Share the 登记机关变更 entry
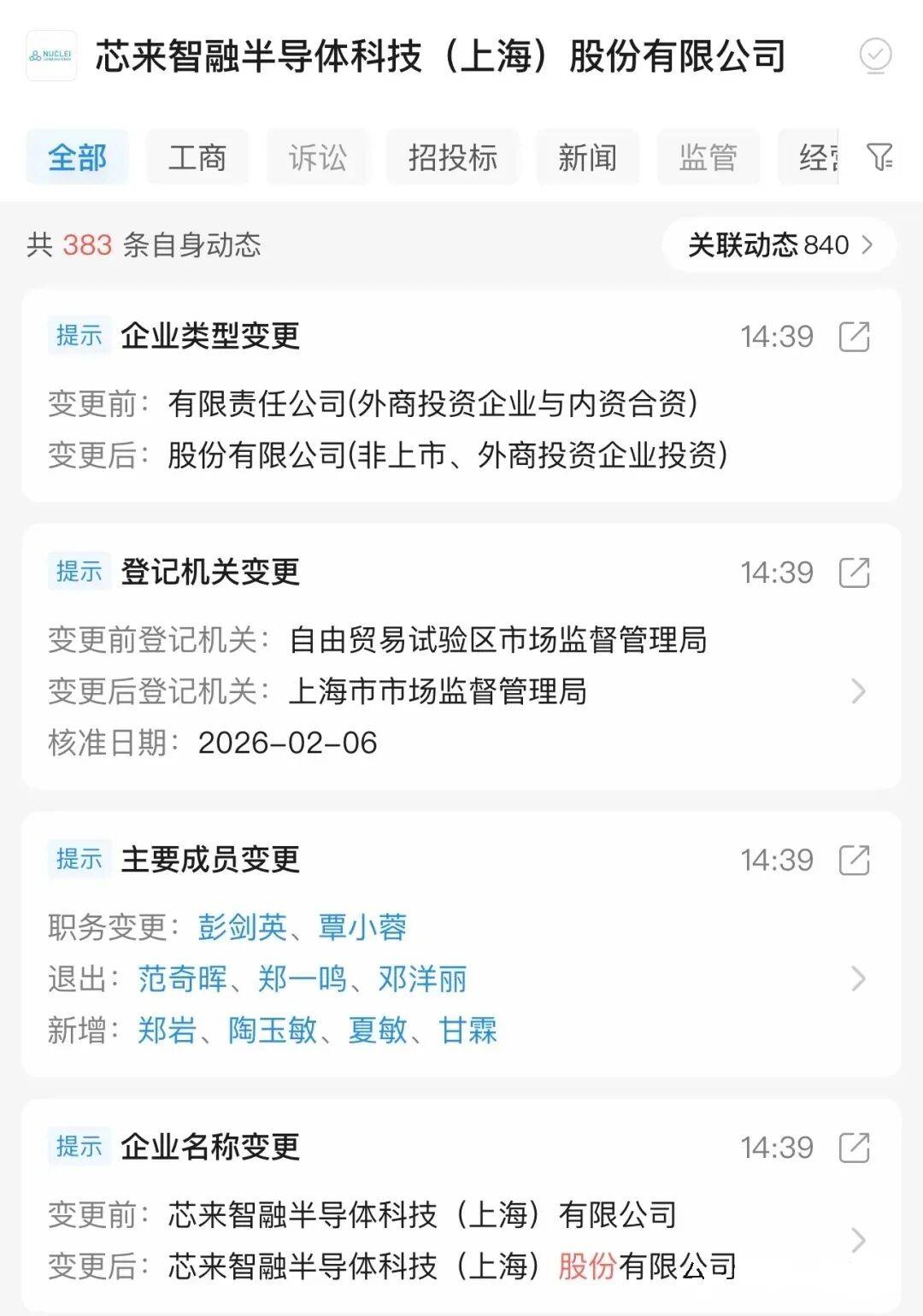The height and width of the screenshot is (1316, 923). 854,573
